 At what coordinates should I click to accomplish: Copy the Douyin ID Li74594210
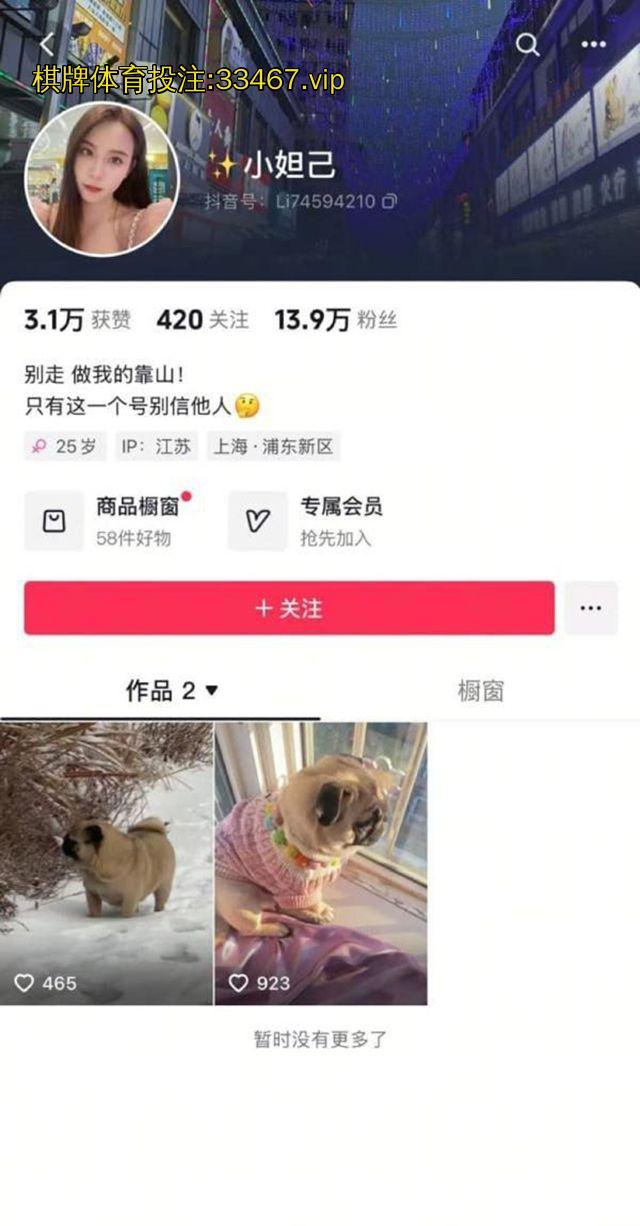coord(388,201)
